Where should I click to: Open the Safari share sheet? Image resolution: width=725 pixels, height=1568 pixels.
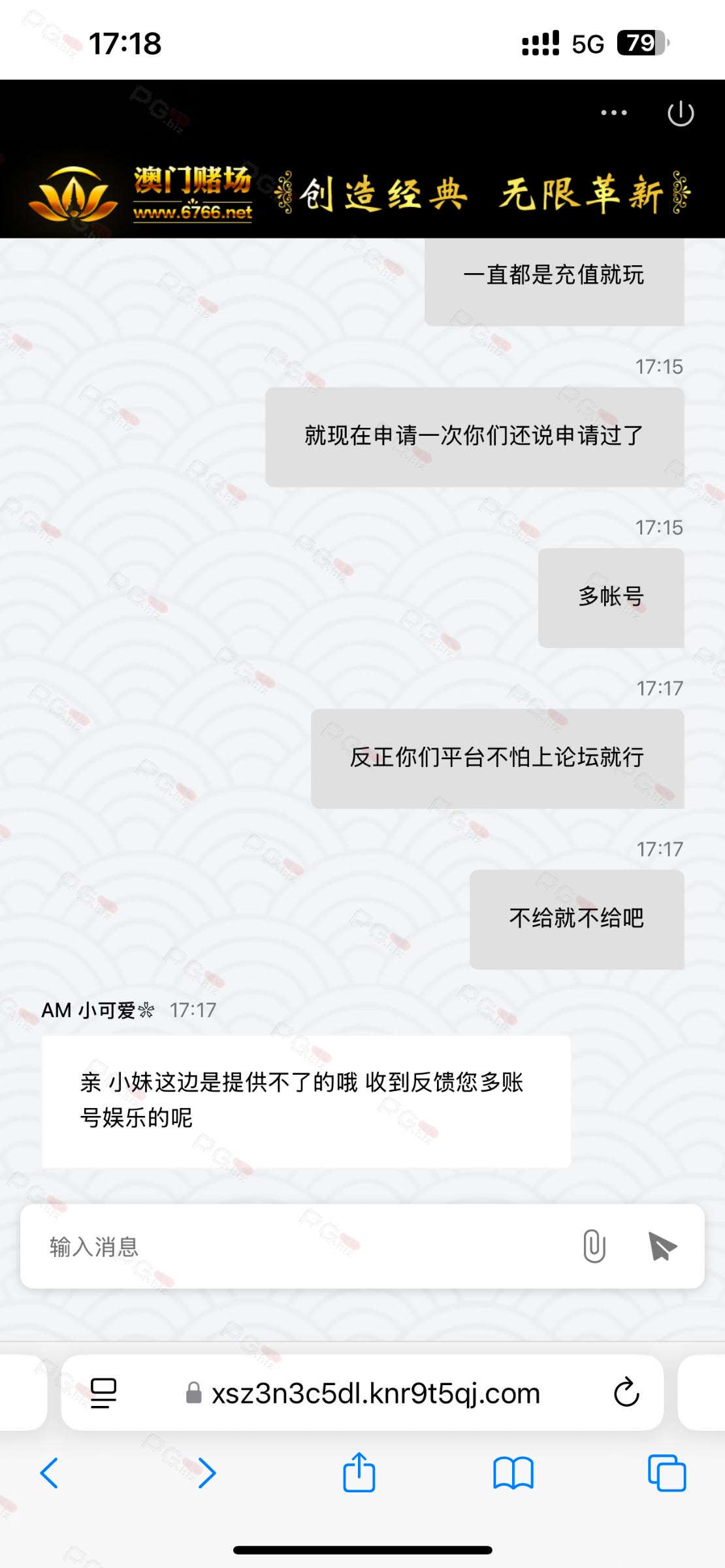click(359, 1472)
